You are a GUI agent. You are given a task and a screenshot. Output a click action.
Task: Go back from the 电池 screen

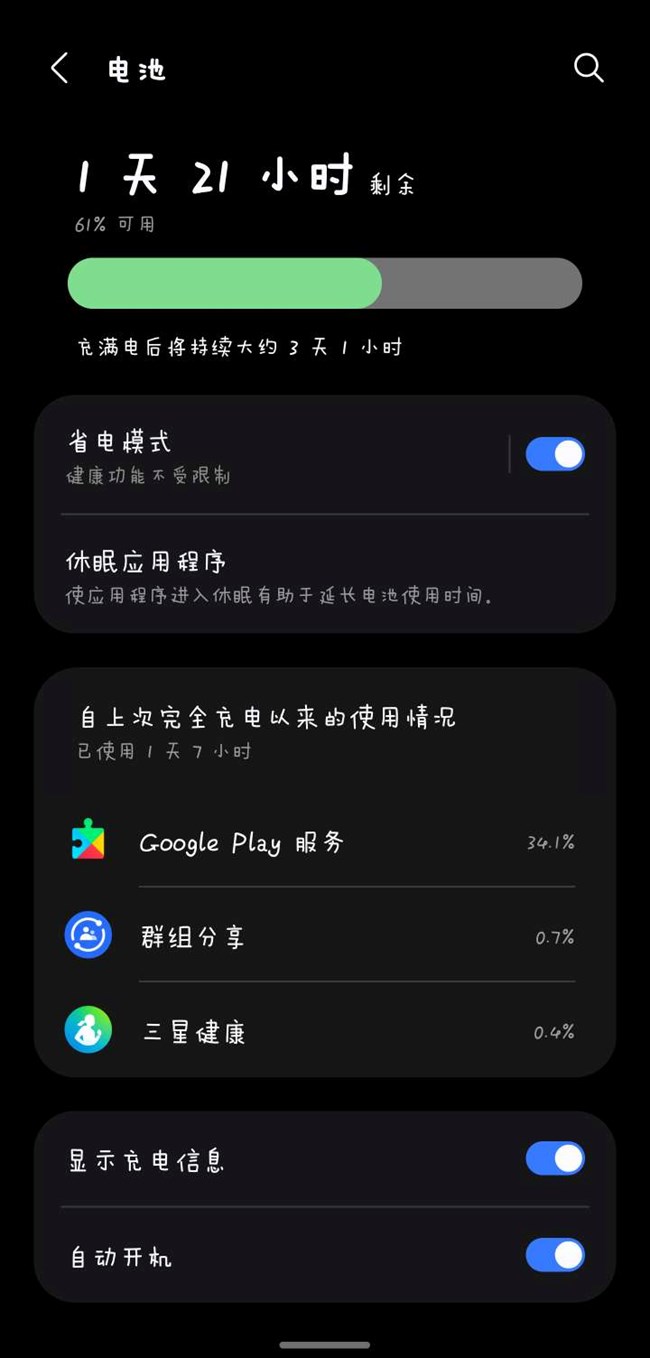pos(60,69)
